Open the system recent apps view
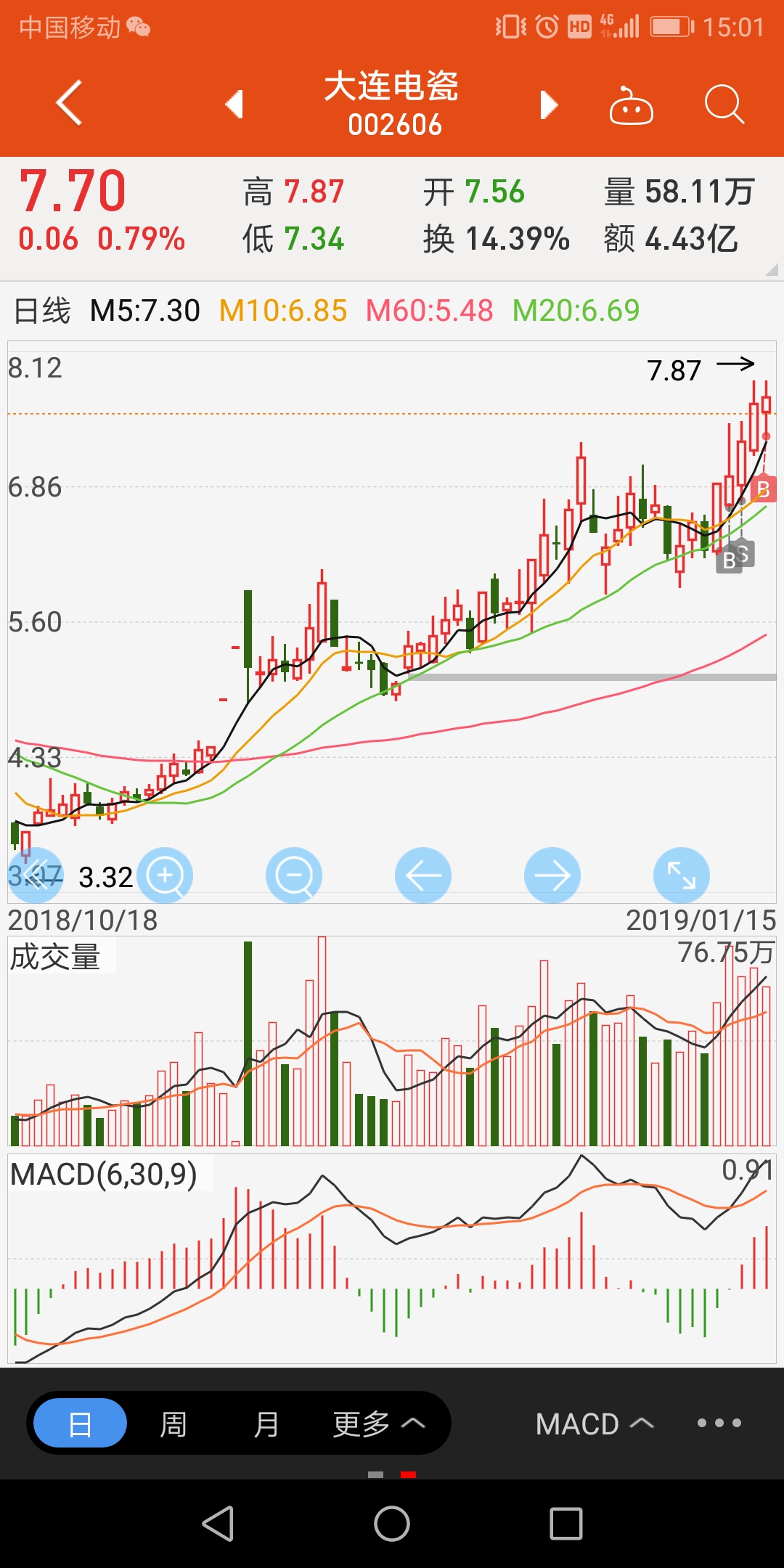Image resolution: width=784 pixels, height=1568 pixels. [566, 1523]
